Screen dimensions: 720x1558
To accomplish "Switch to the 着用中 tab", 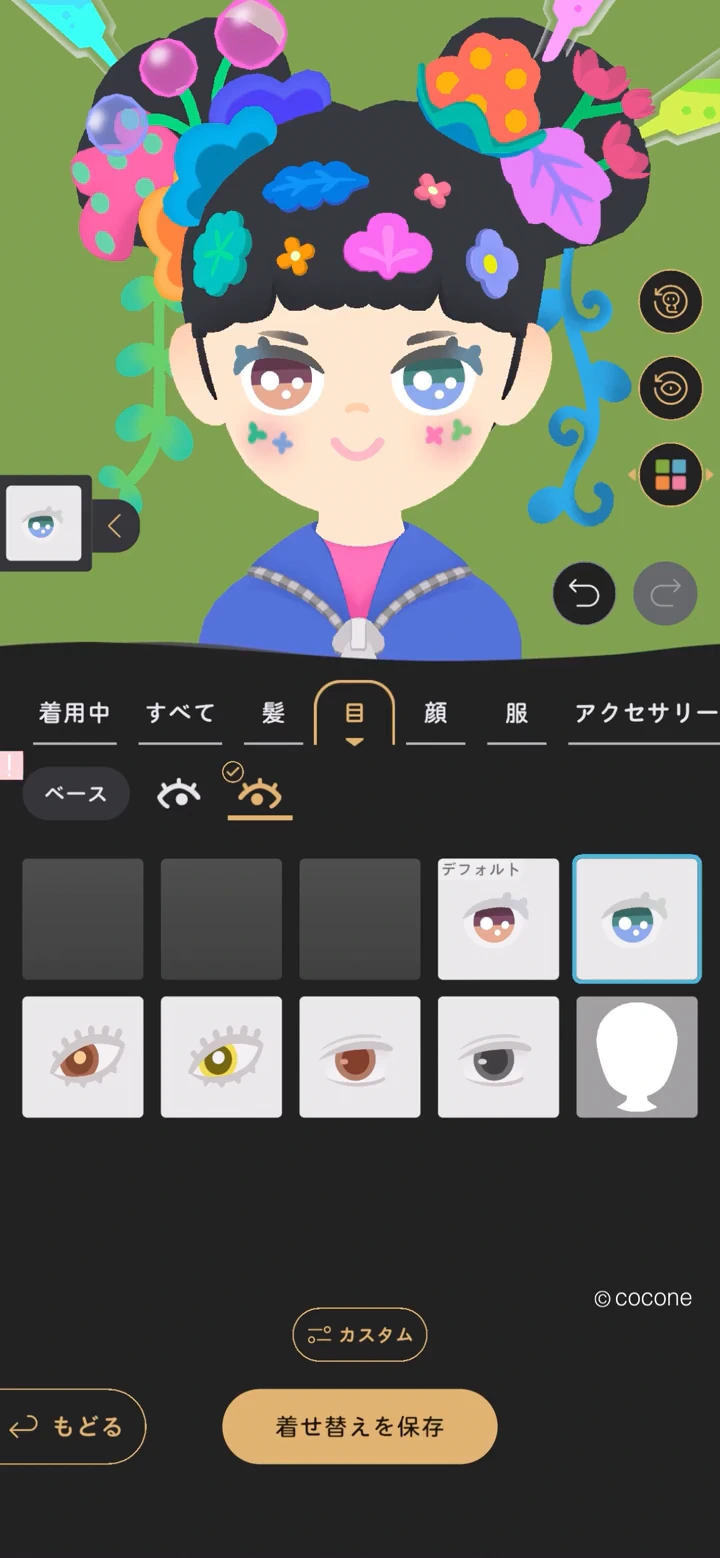I will [x=74, y=713].
